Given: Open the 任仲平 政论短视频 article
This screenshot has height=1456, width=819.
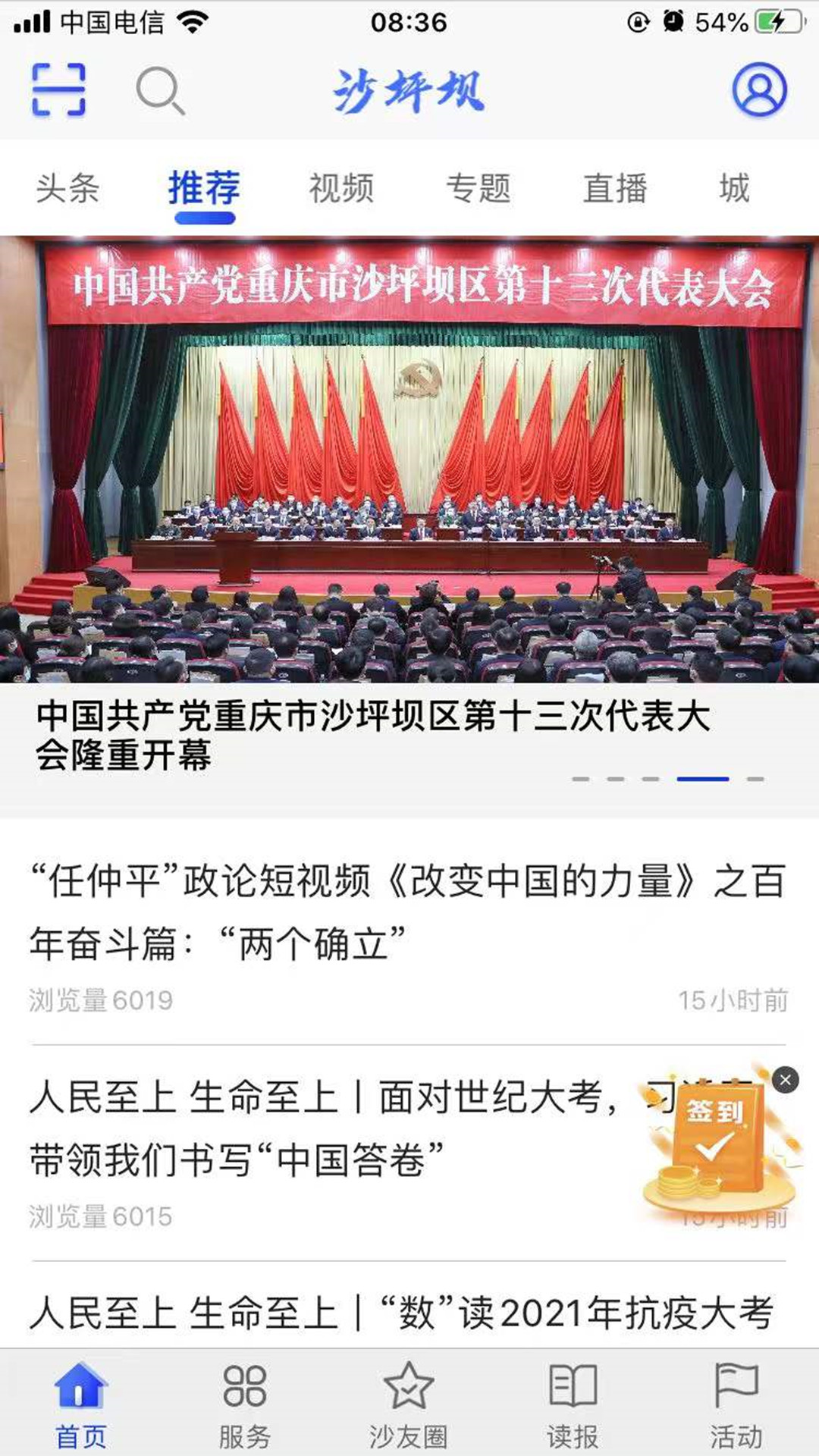Looking at the screenshot, I should [408, 912].
